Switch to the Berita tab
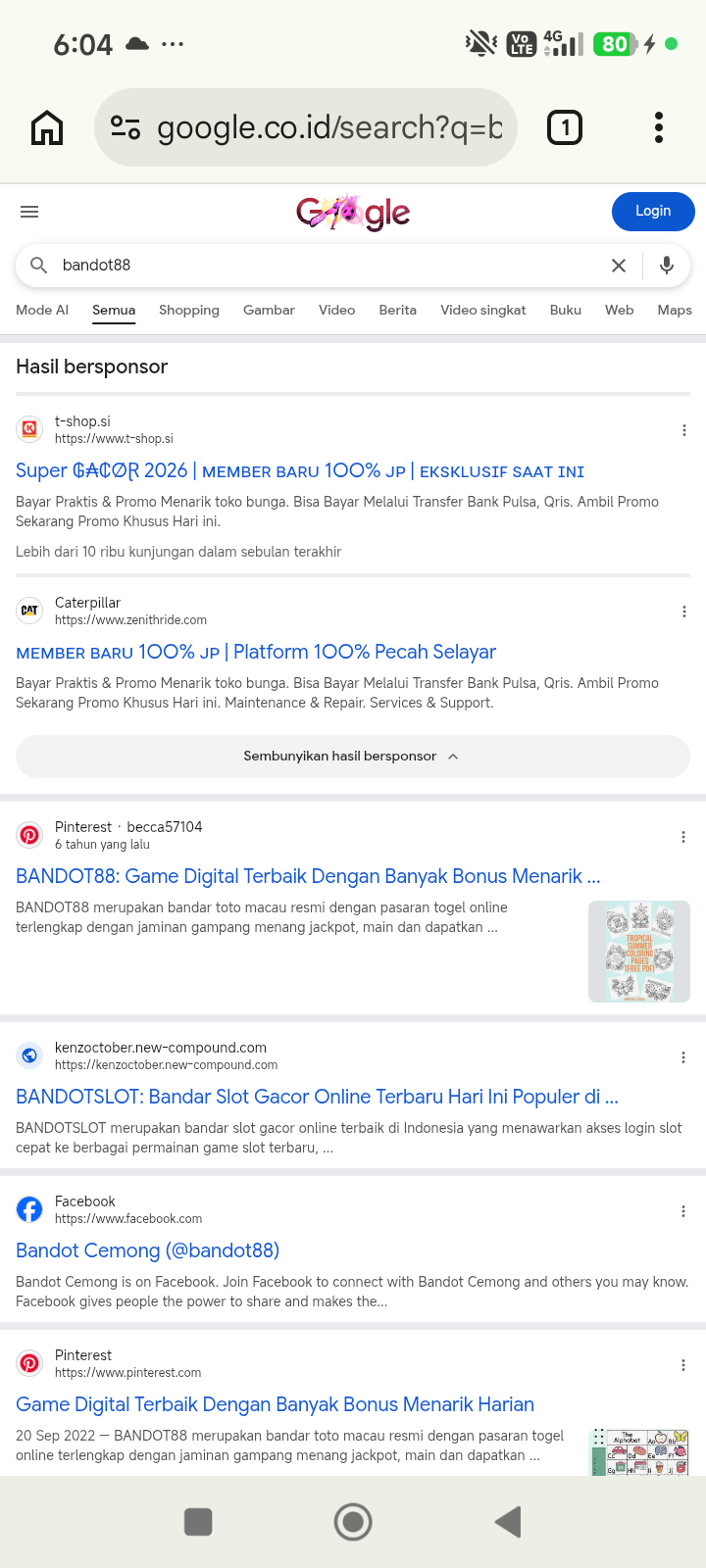The image size is (706, 1568). (398, 310)
